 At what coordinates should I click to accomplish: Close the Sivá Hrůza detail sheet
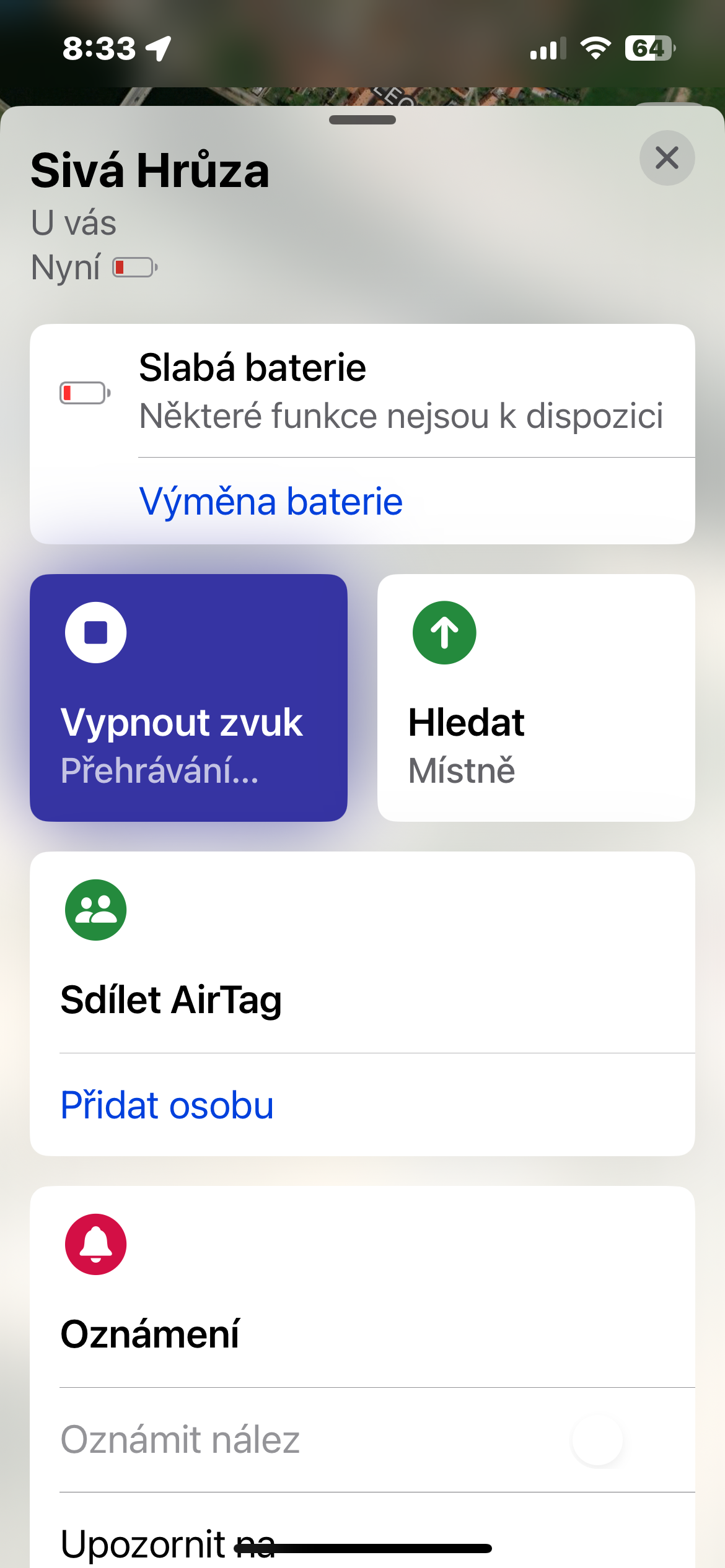click(667, 158)
